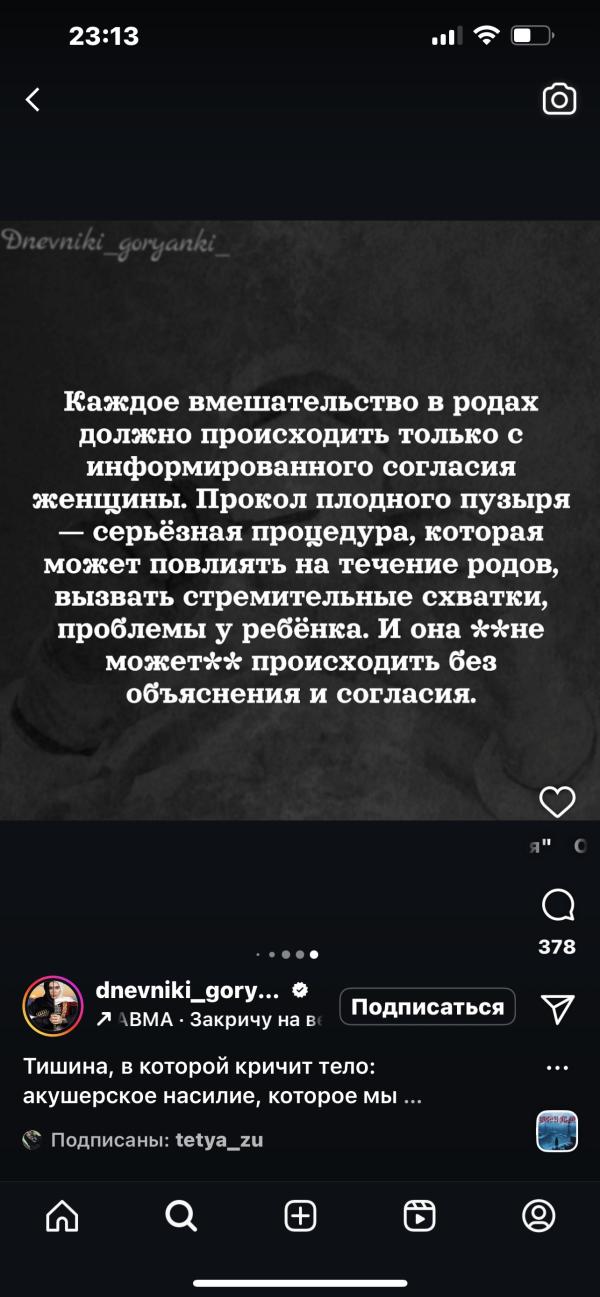
Task: Open the Profile tab
Action: (x=539, y=1215)
